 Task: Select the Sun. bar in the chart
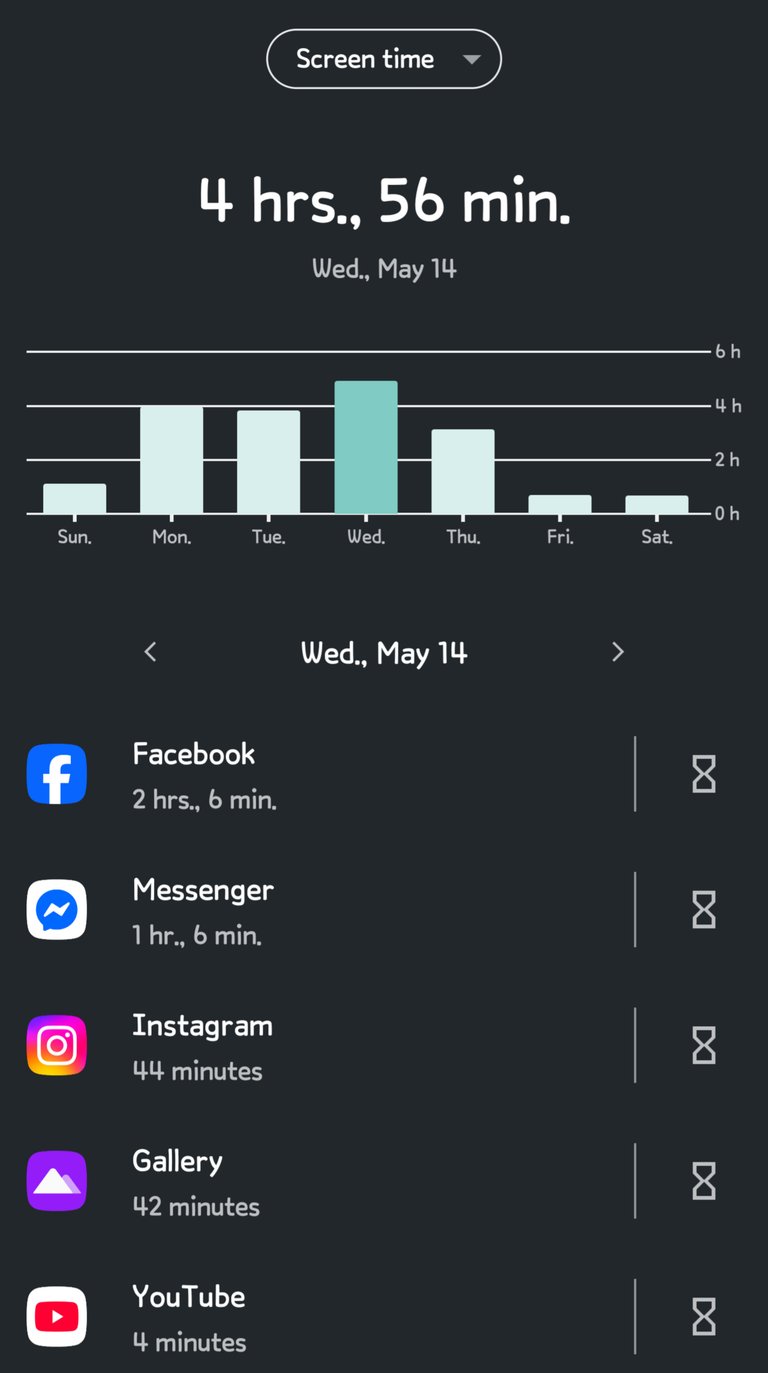coord(75,498)
